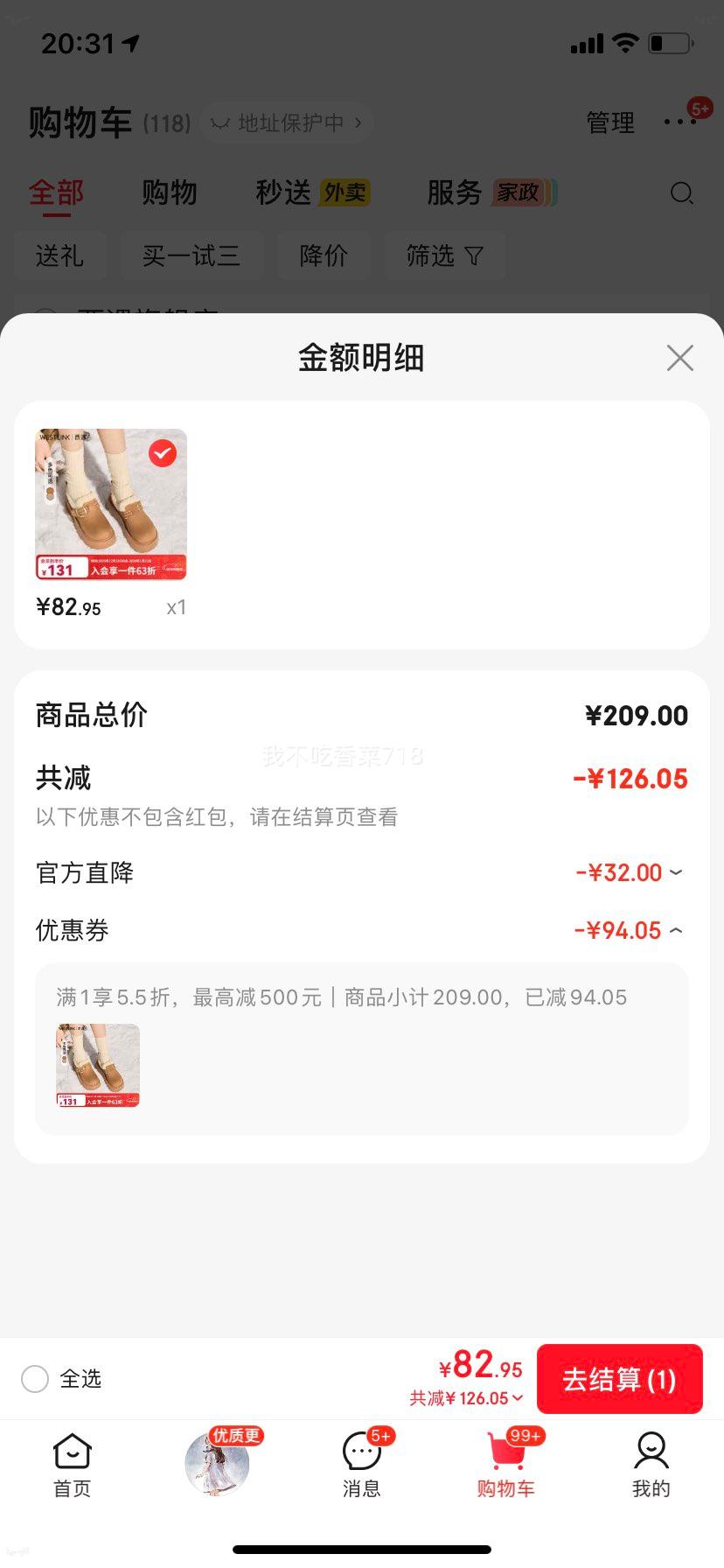Tap the location arrow next to 20:31
This screenshot has height=1568, width=724.
(133, 41)
